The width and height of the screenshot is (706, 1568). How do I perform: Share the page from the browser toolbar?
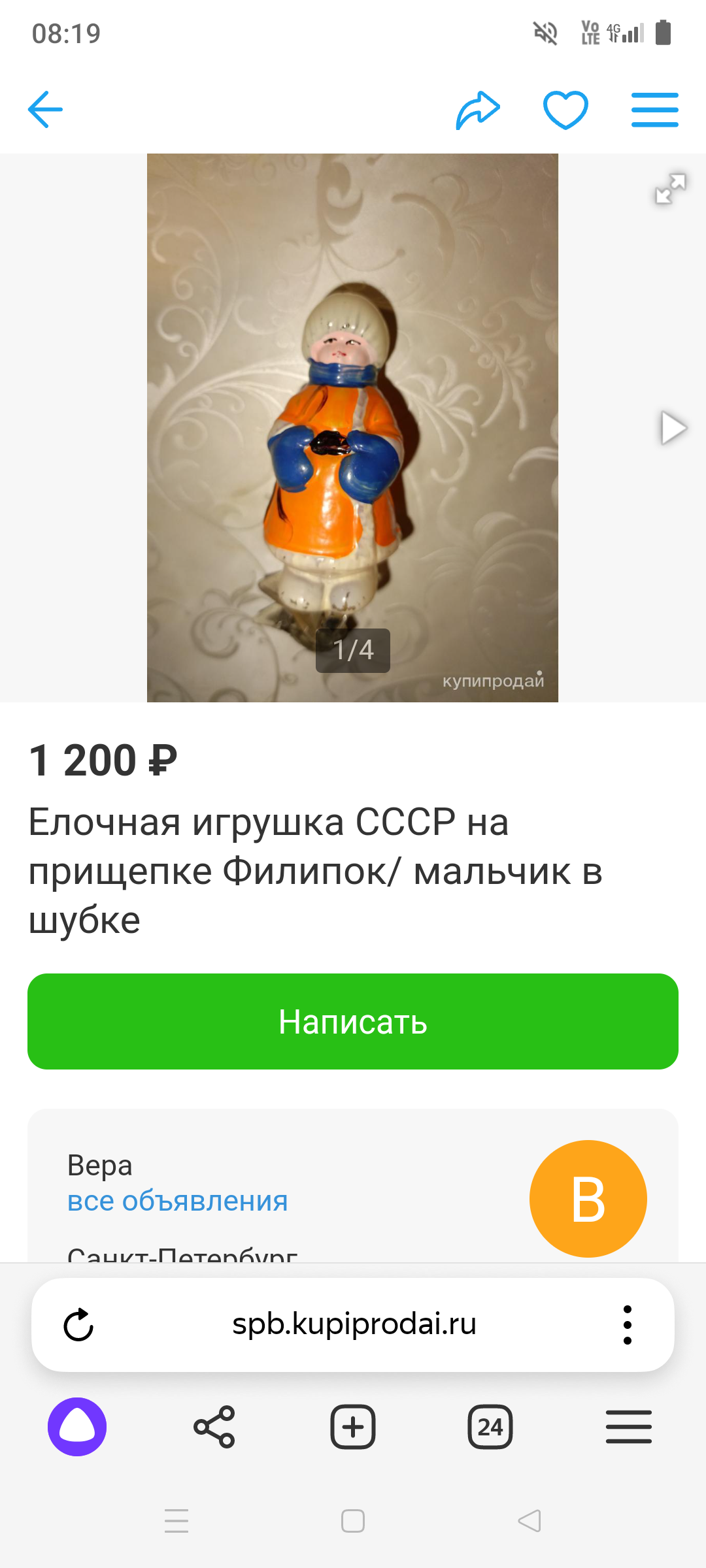click(214, 1427)
